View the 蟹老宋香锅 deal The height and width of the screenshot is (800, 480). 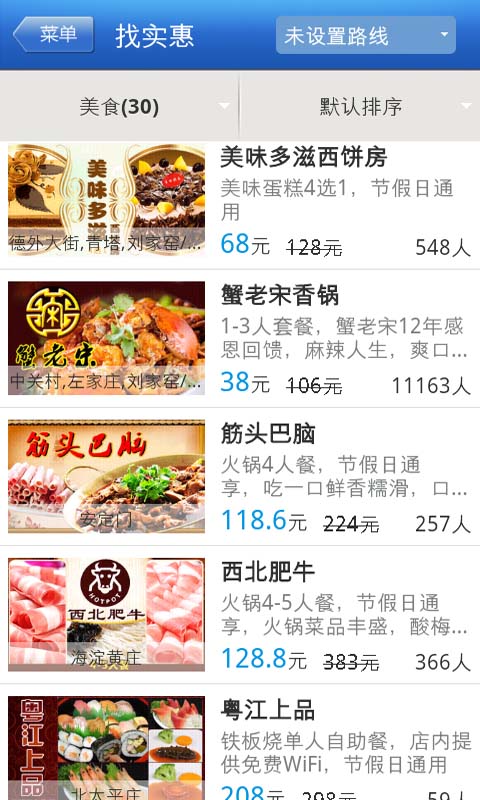[x=240, y=338]
